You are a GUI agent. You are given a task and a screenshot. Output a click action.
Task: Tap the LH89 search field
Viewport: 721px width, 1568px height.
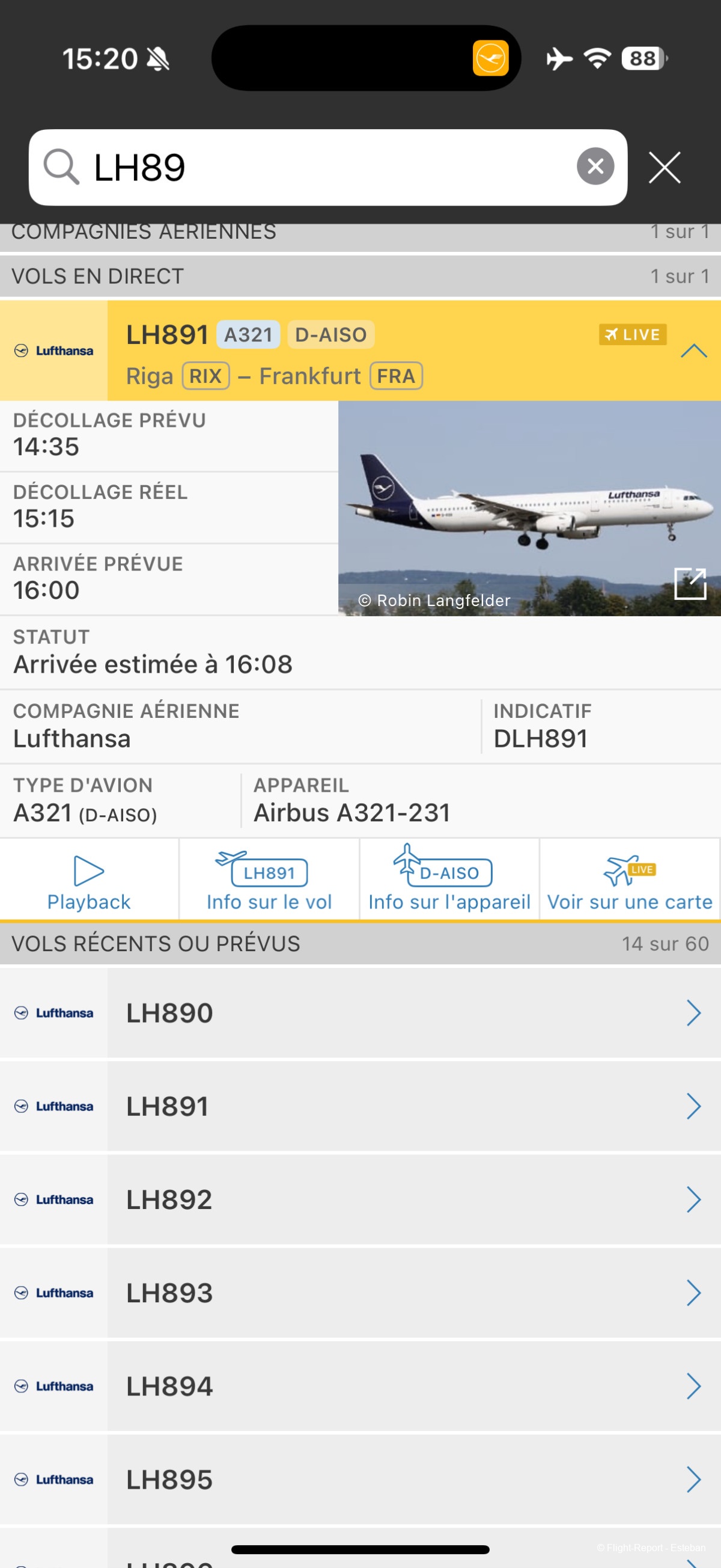[329, 167]
